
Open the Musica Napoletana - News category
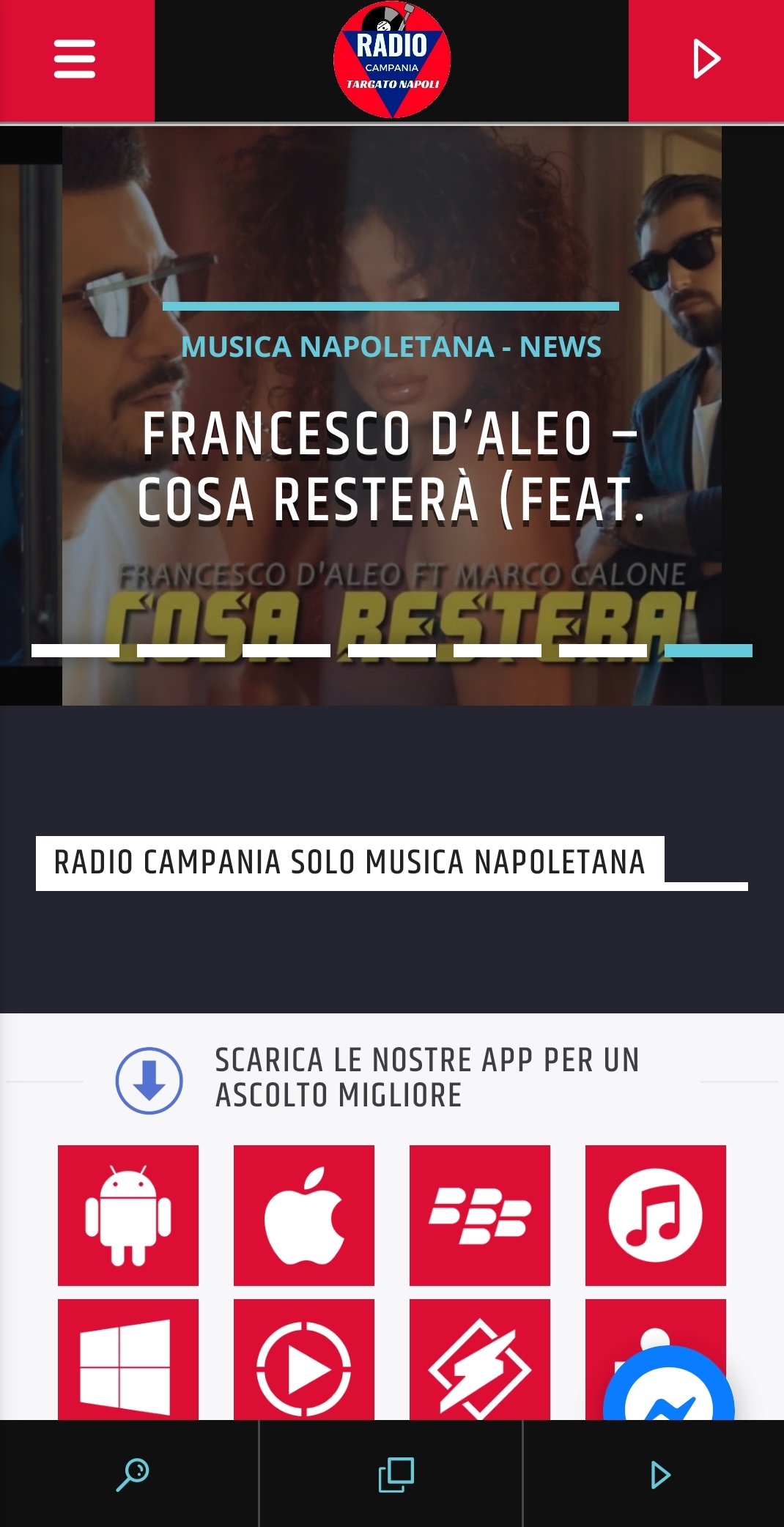(391, 347)
